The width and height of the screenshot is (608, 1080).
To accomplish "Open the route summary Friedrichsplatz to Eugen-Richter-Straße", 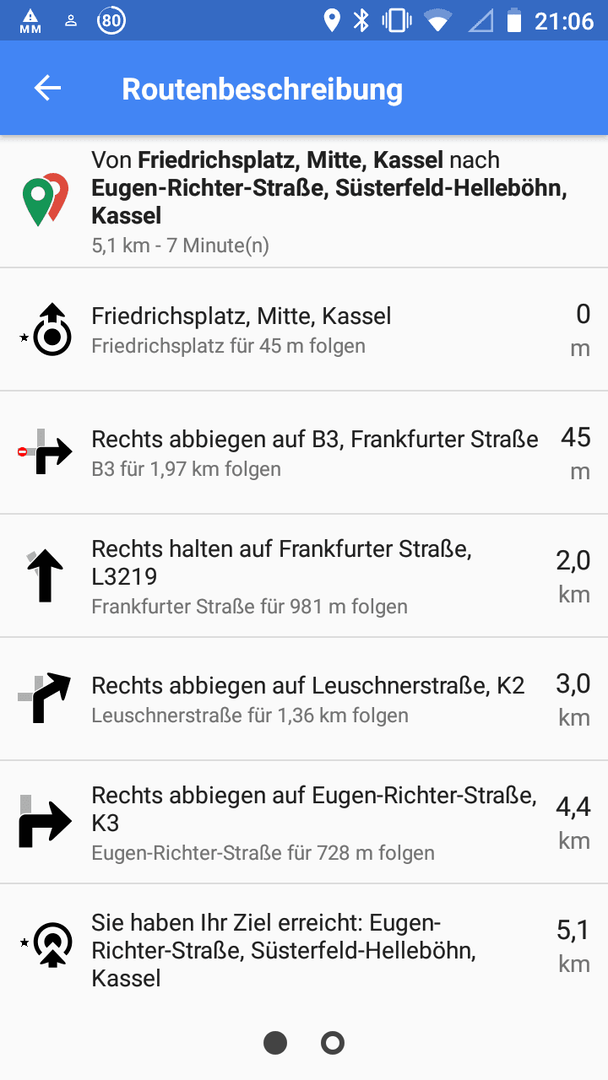I will [304, 201].
